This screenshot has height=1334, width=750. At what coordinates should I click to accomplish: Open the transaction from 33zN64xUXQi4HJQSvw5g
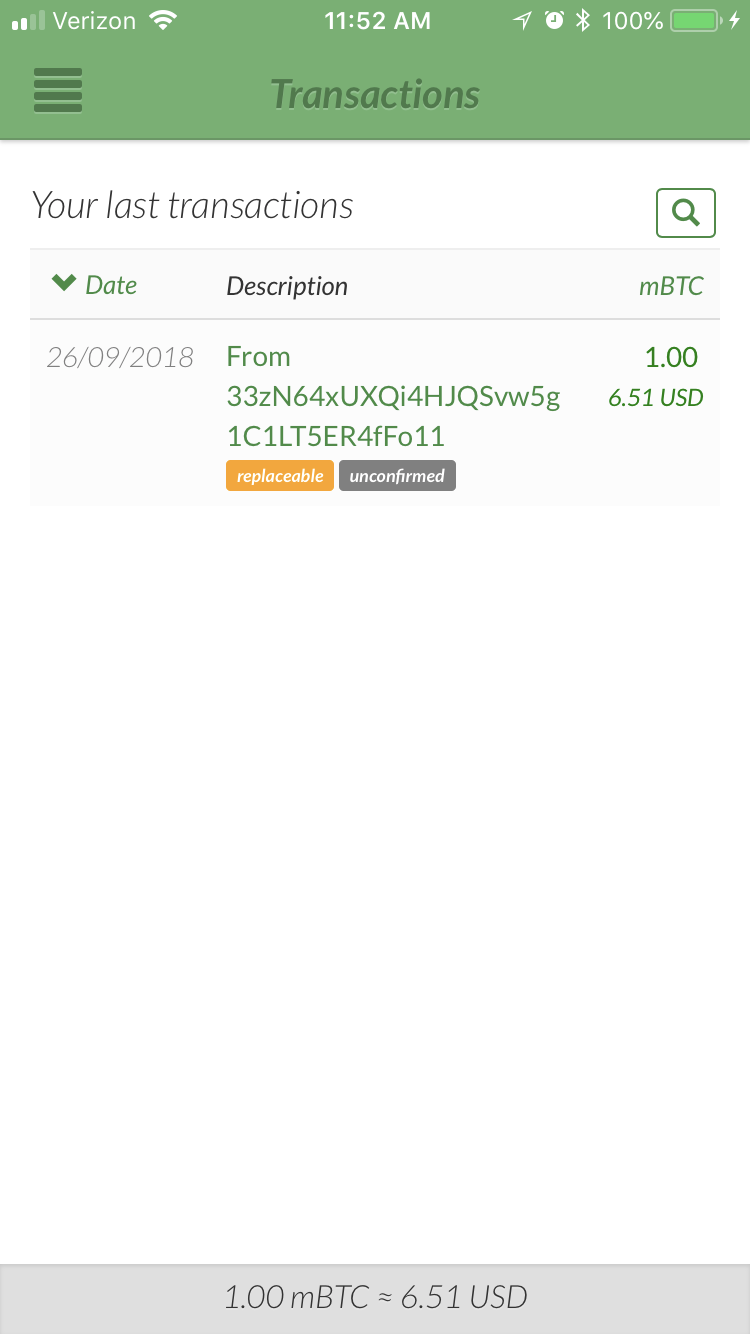coord(374,413)
